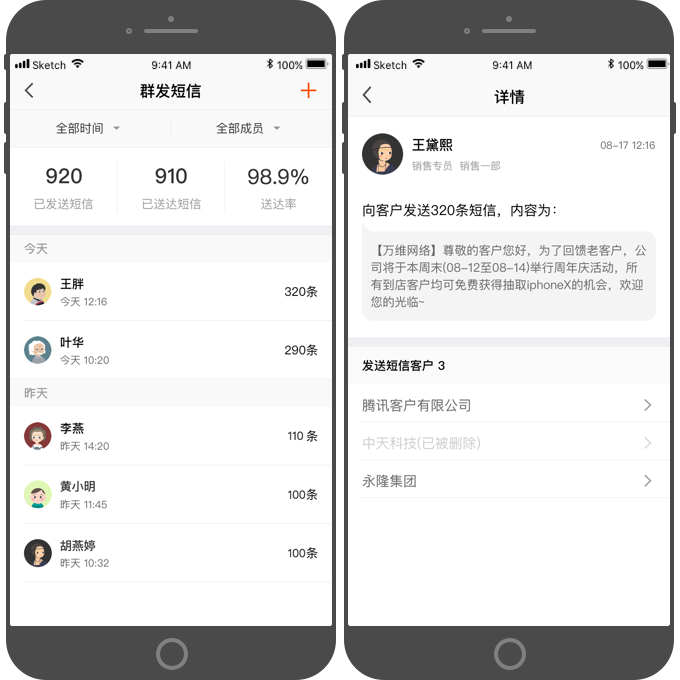Open 叶华's 290条 message record

click(170, 350)
